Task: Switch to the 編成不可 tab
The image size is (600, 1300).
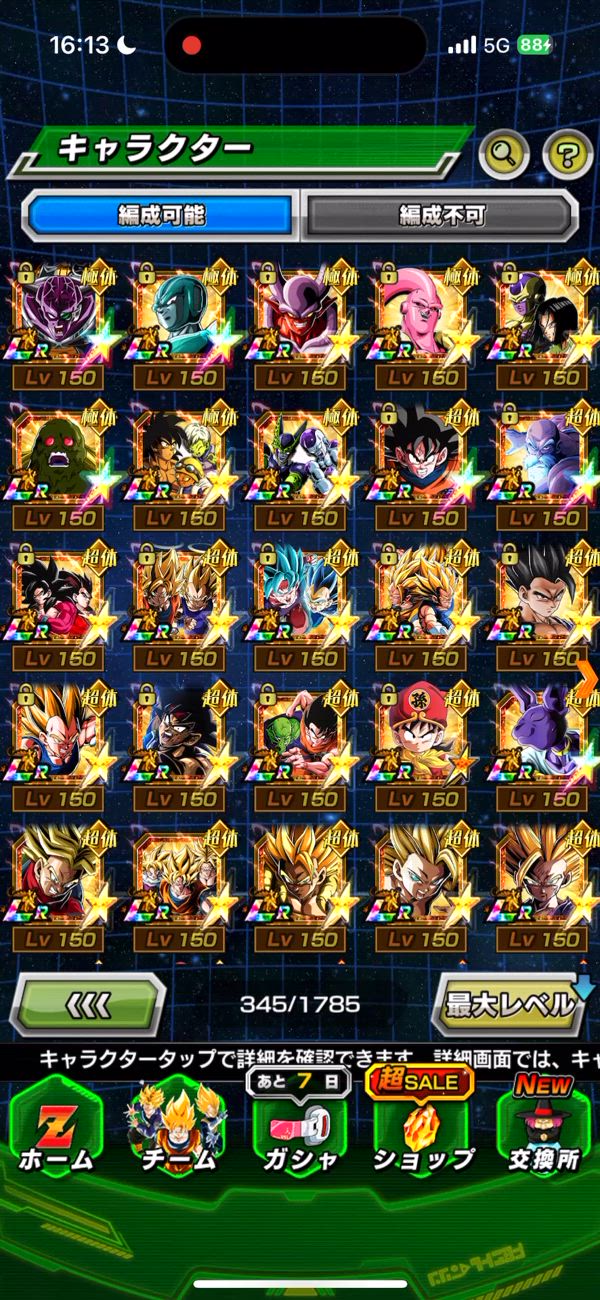Action: (x=441, y=214)
